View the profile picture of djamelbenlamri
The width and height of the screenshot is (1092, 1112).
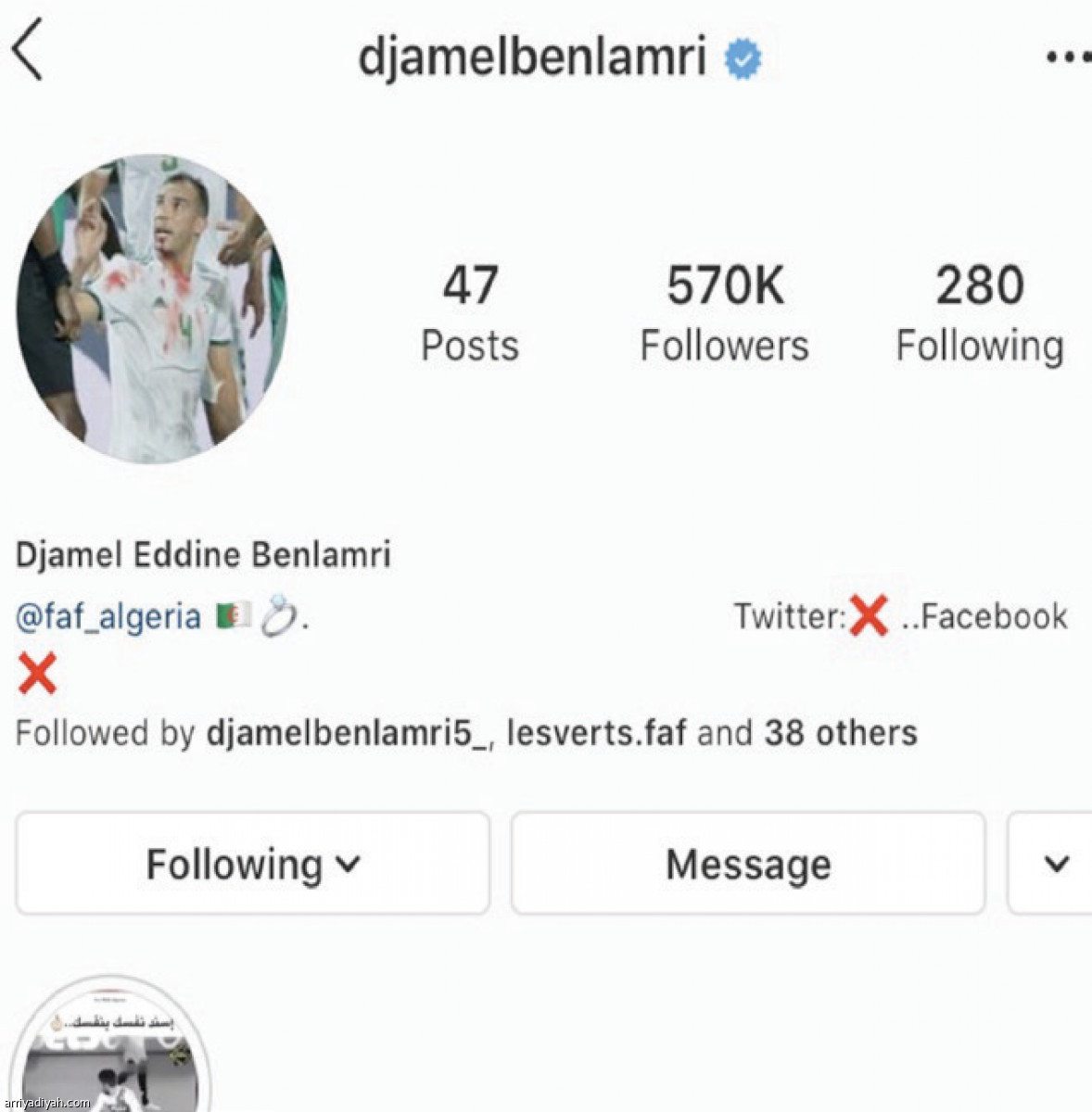tap(151, 309)
